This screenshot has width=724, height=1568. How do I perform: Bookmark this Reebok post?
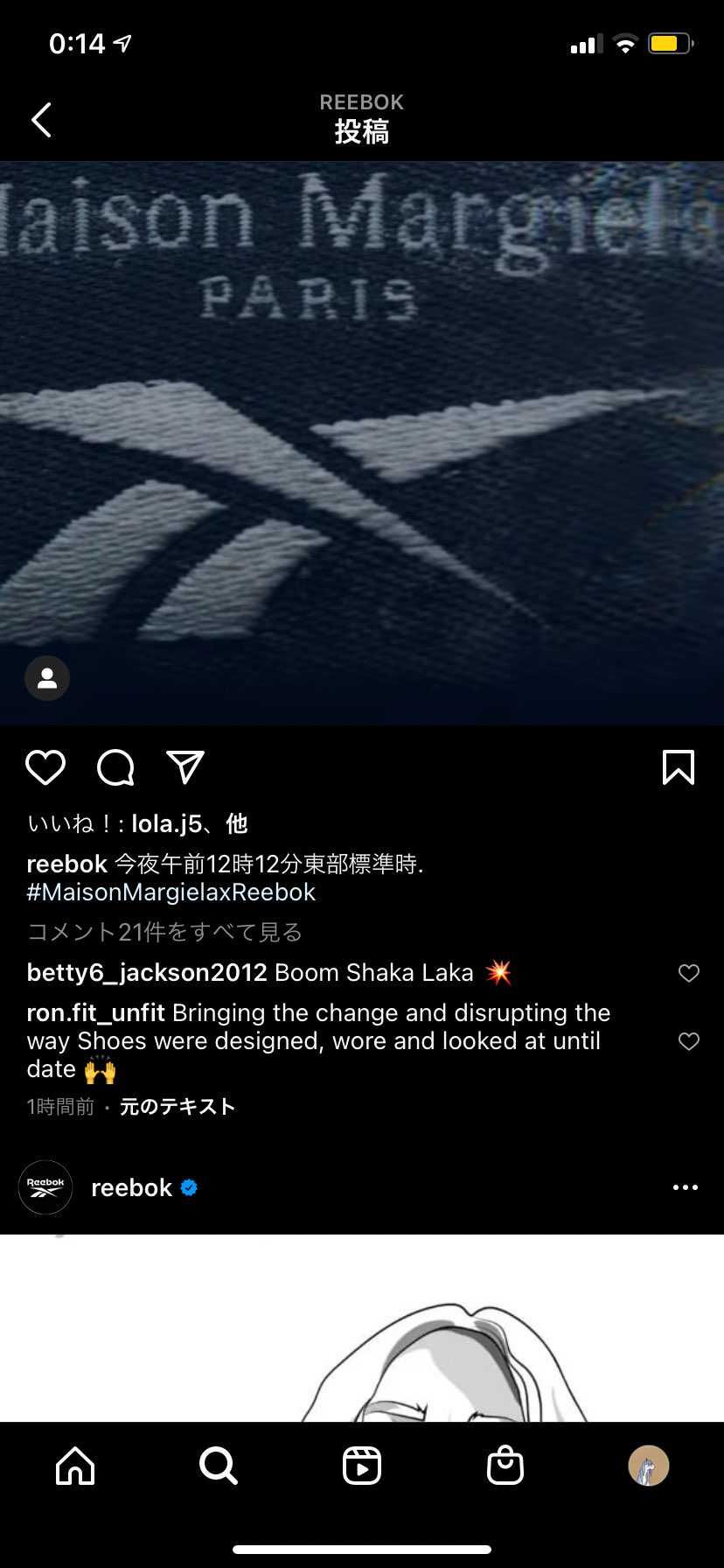pos(678,767)
